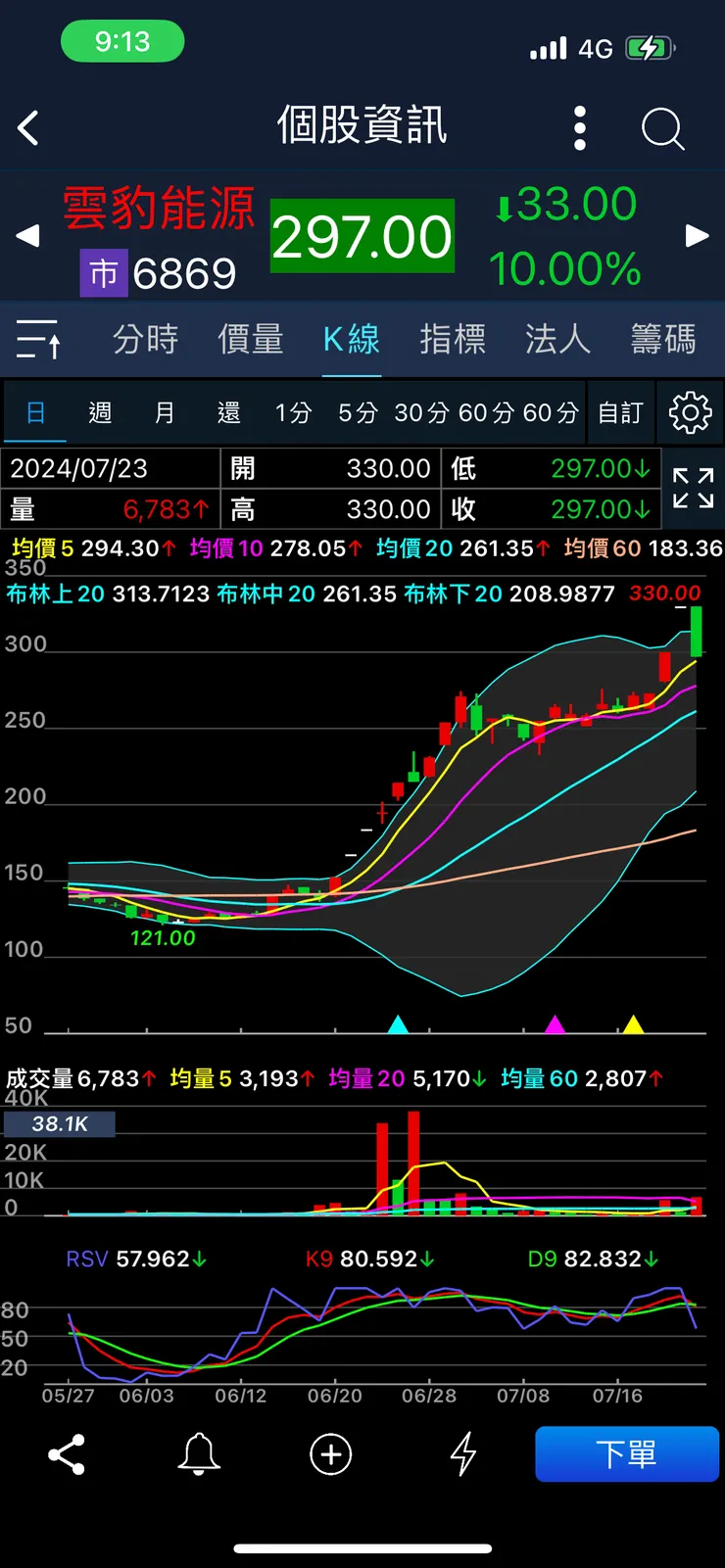Screen dimensions: 725x1568
Task: Select the 5分 chart interval
Action: (x=358, y=413)
